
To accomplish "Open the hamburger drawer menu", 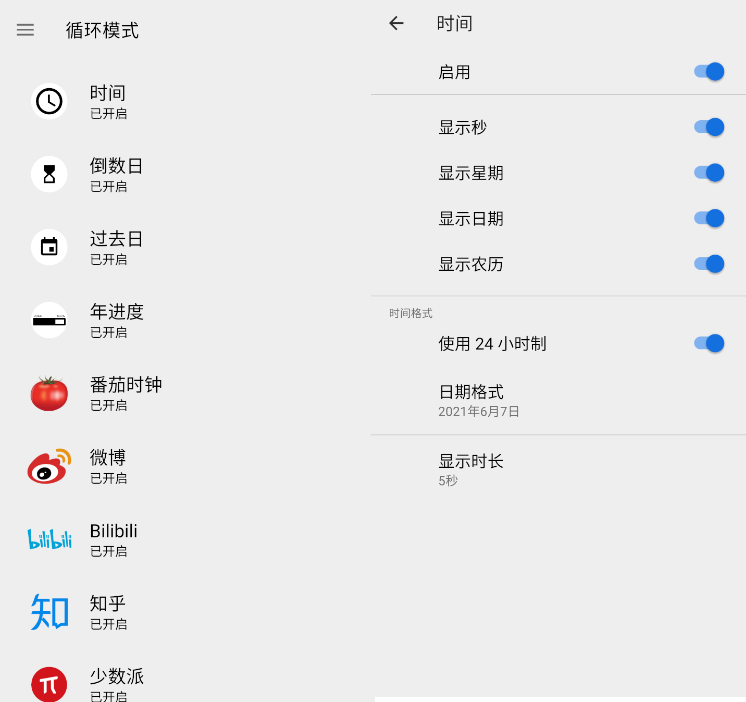I will (x=26, y=30).
